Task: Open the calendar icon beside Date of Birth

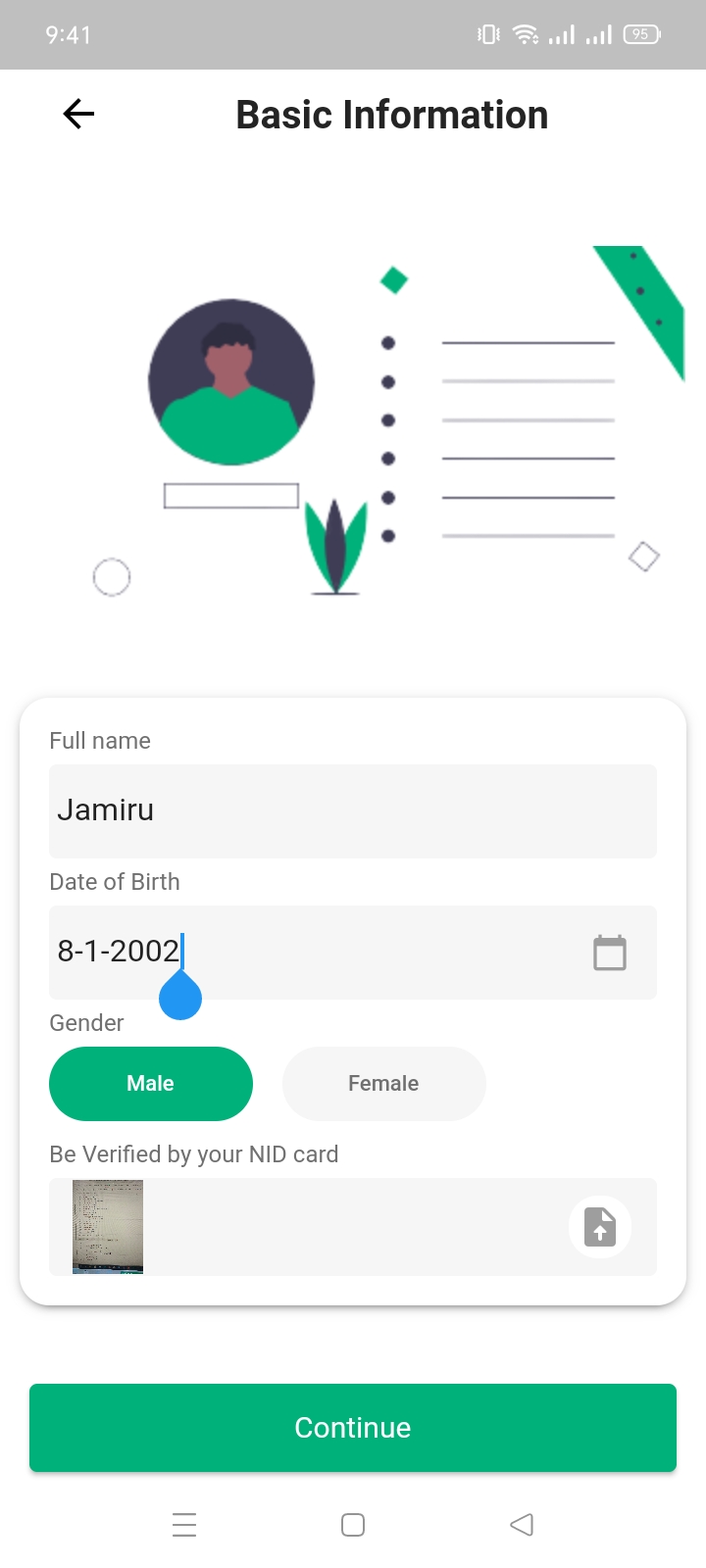Action: 609,952
